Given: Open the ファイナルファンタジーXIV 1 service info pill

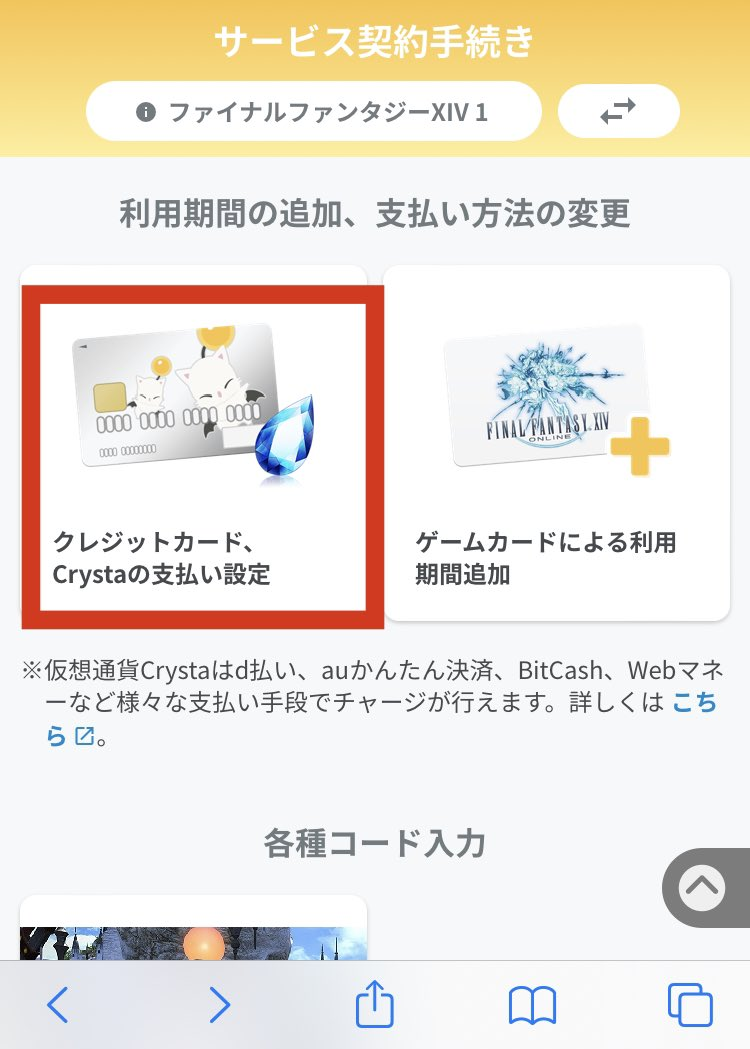Looking at the screenshot, I should (x=313, y=111).
